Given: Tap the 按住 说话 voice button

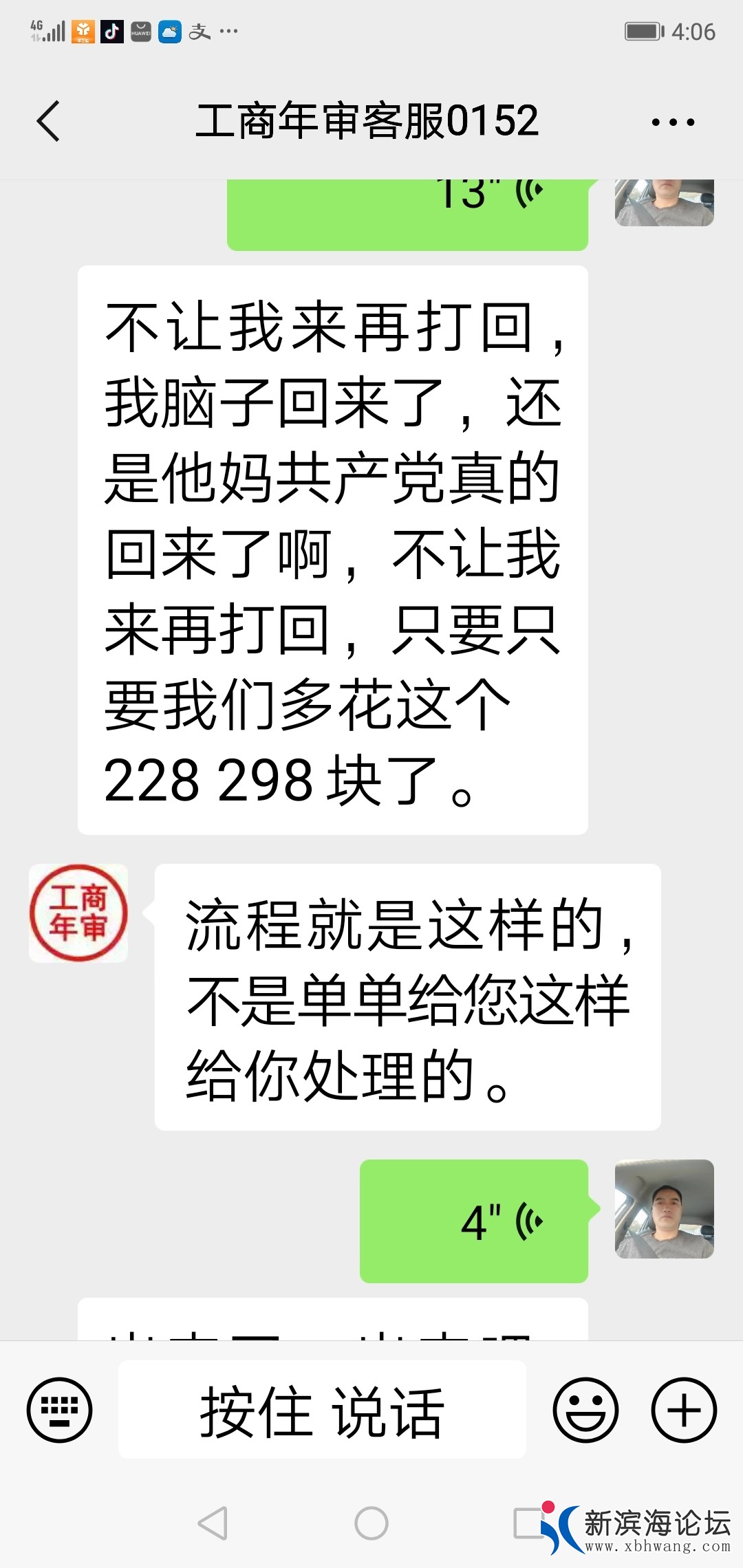Looking at the screenshot, I should [x=322, y=1410].
